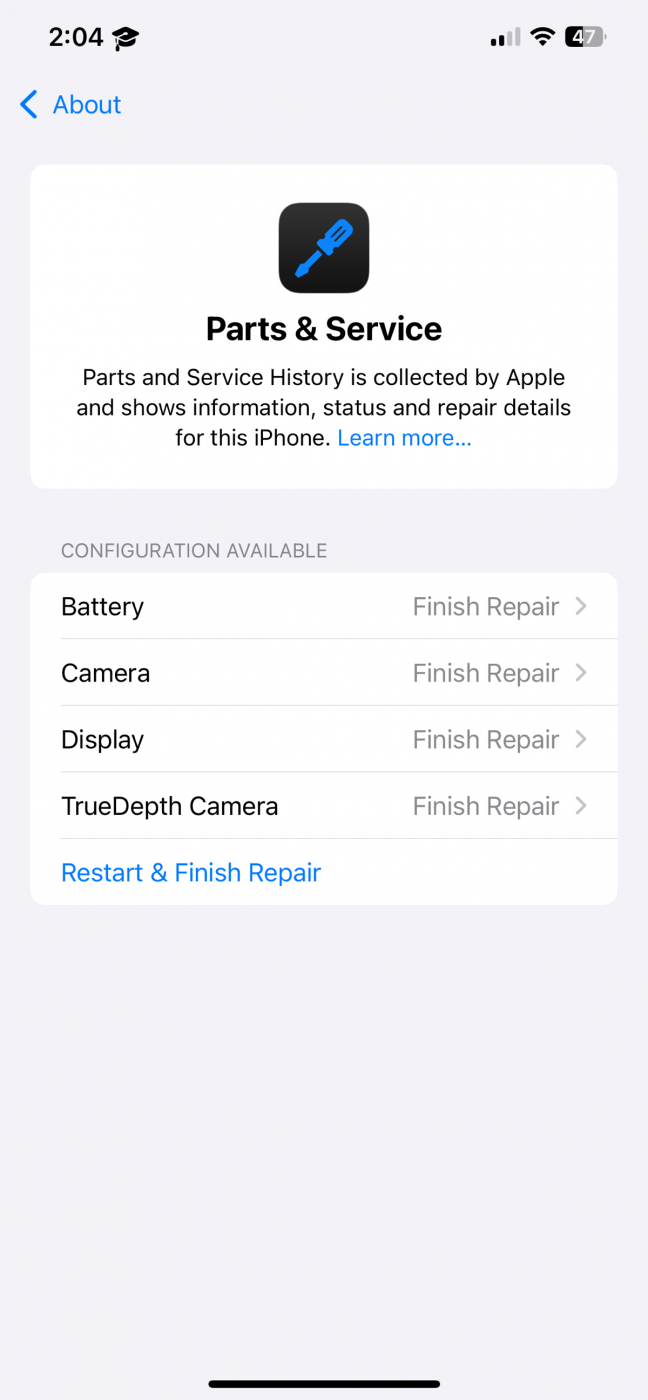This screenshot has width=648, height=1400.
Task: Open the Display repair row
Action: coord(324,740)
